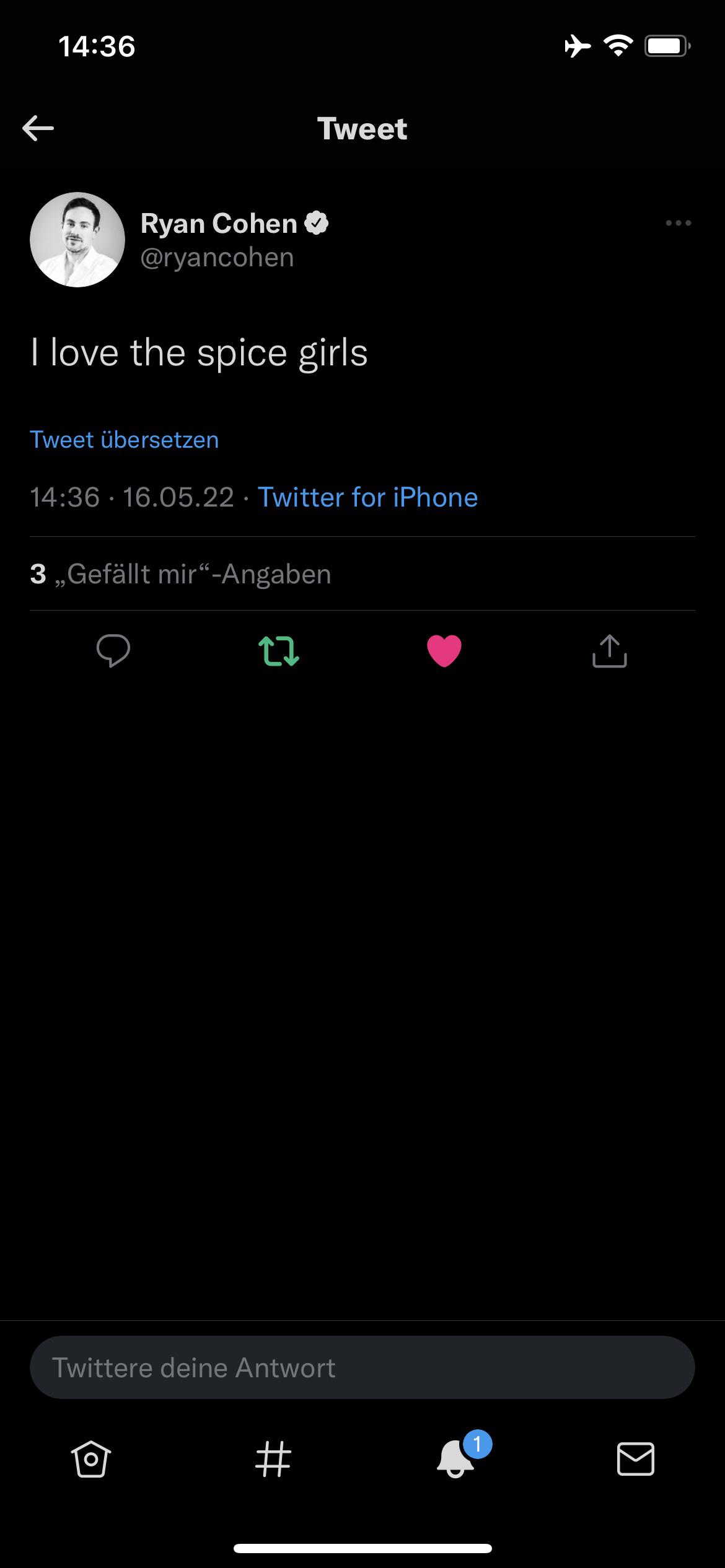Open Ryan Cohen's profile picture

77,240
